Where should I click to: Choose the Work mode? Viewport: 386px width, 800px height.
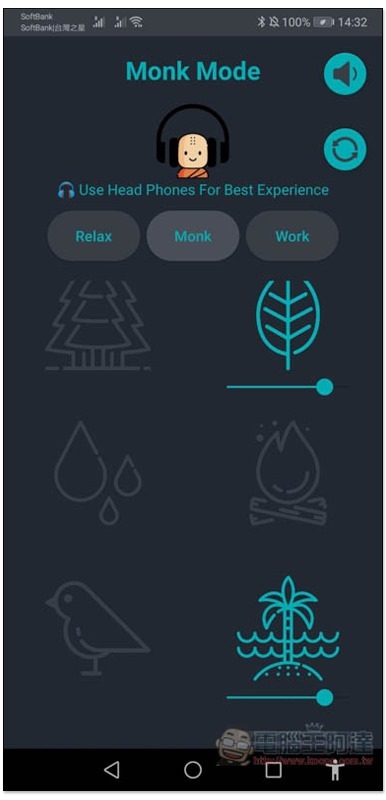tap(292, 236)
